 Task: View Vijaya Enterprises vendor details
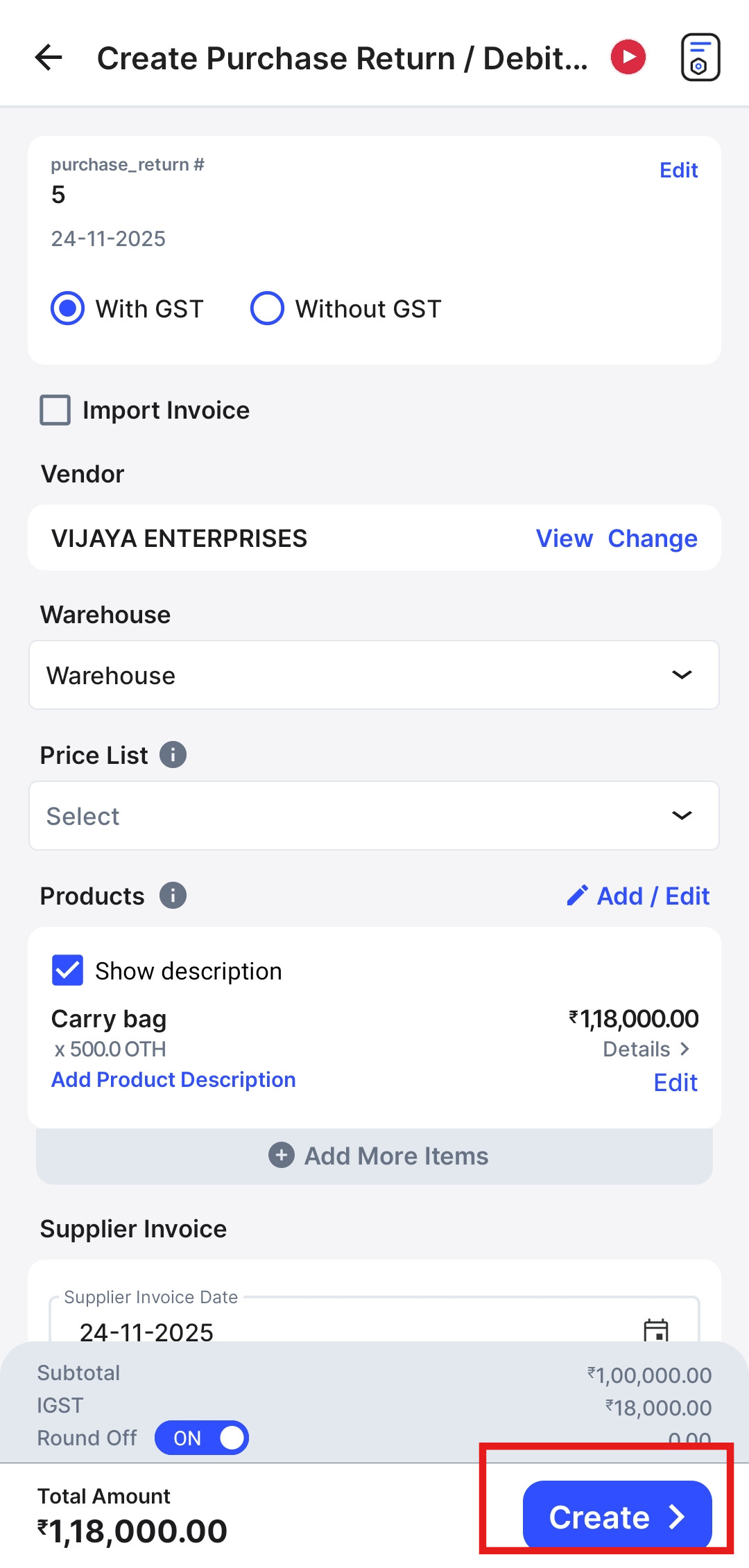click(564, 539)
